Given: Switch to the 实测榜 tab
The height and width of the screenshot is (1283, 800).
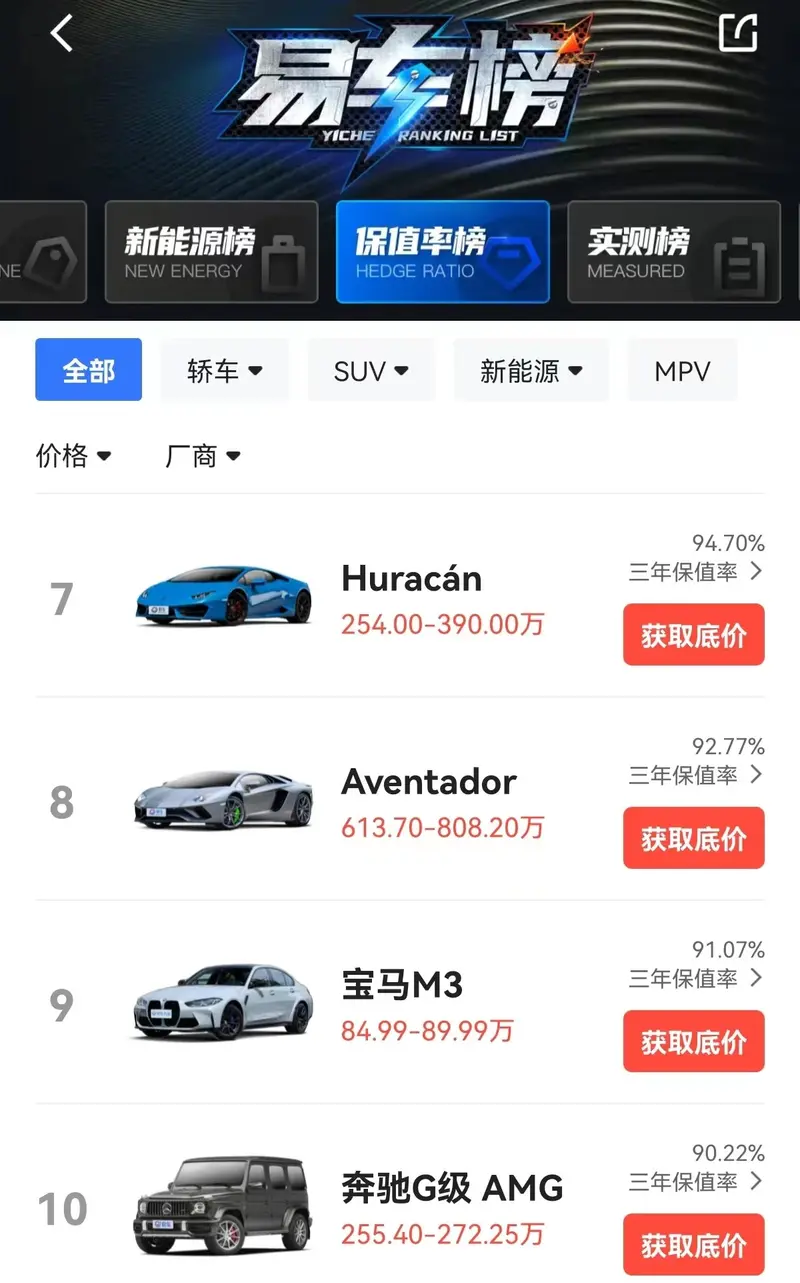Looking at the screenshot, I should click(673, 252).
